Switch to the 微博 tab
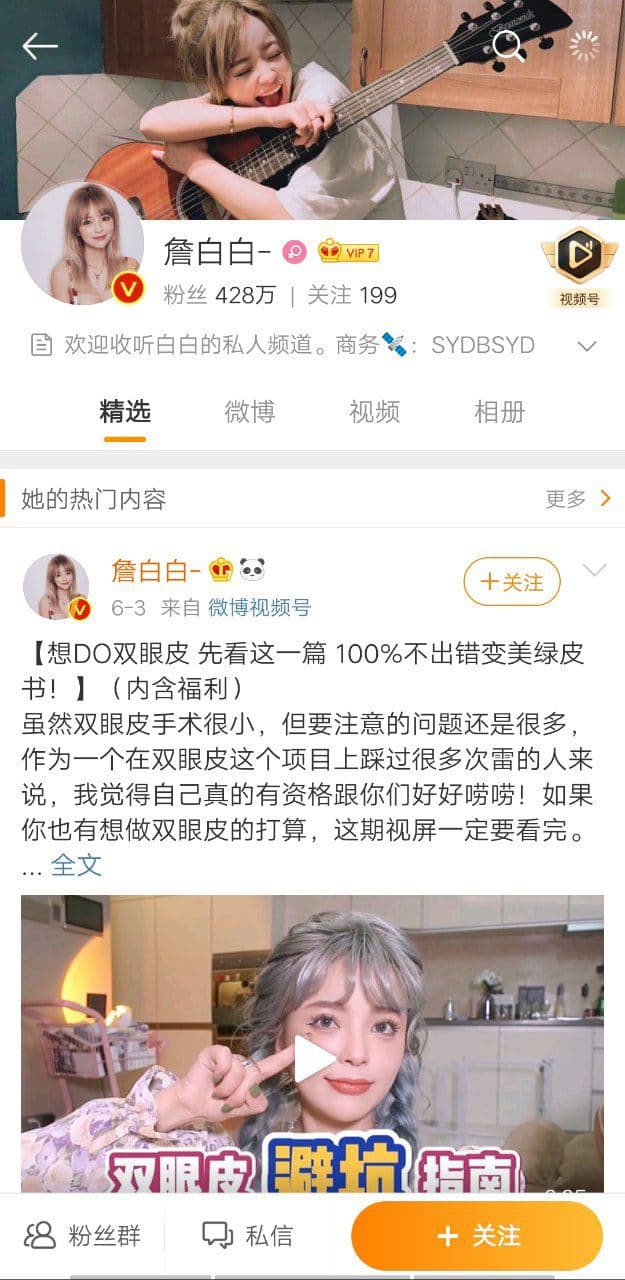 click(x=249, y=411)
